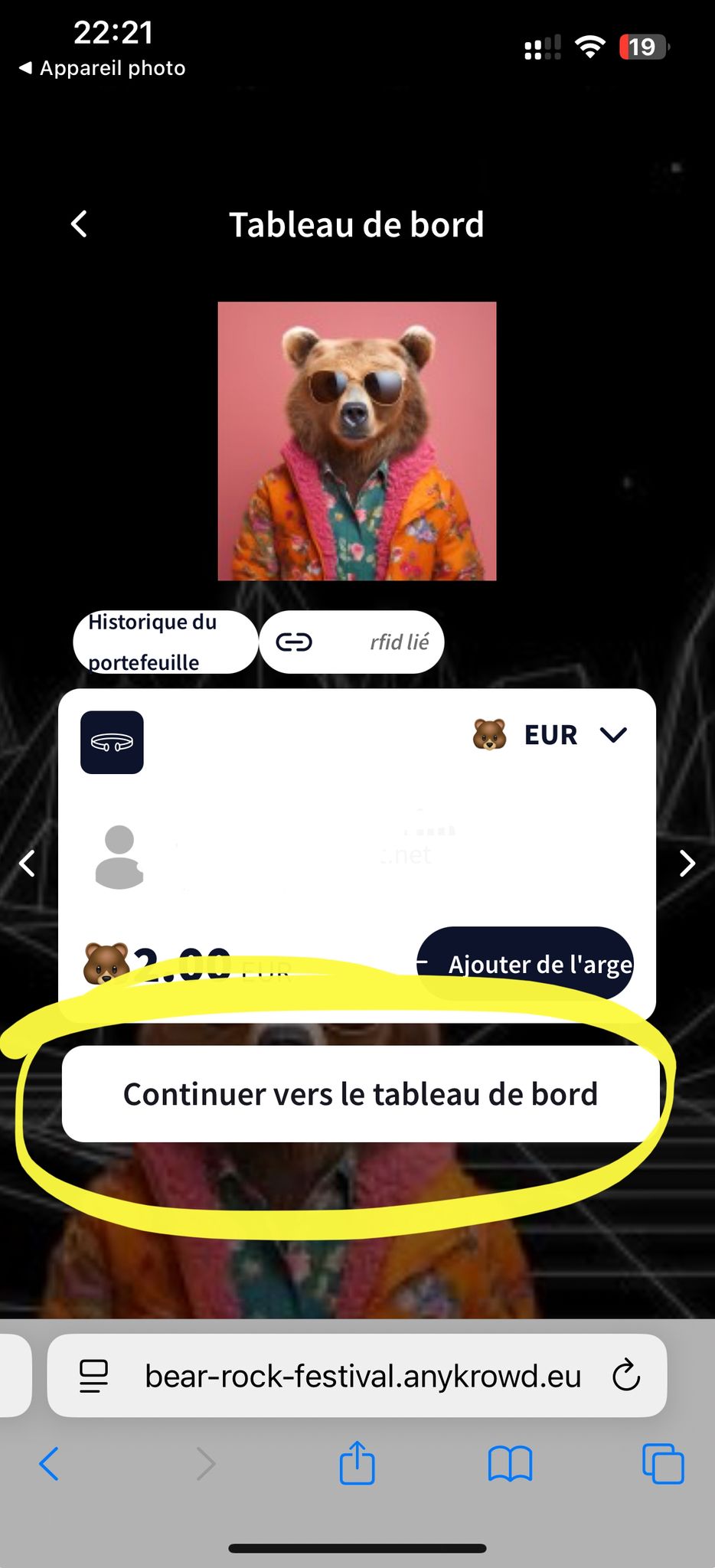
Task: Return to Appareil photo app
Action: [x=103, y=68]
